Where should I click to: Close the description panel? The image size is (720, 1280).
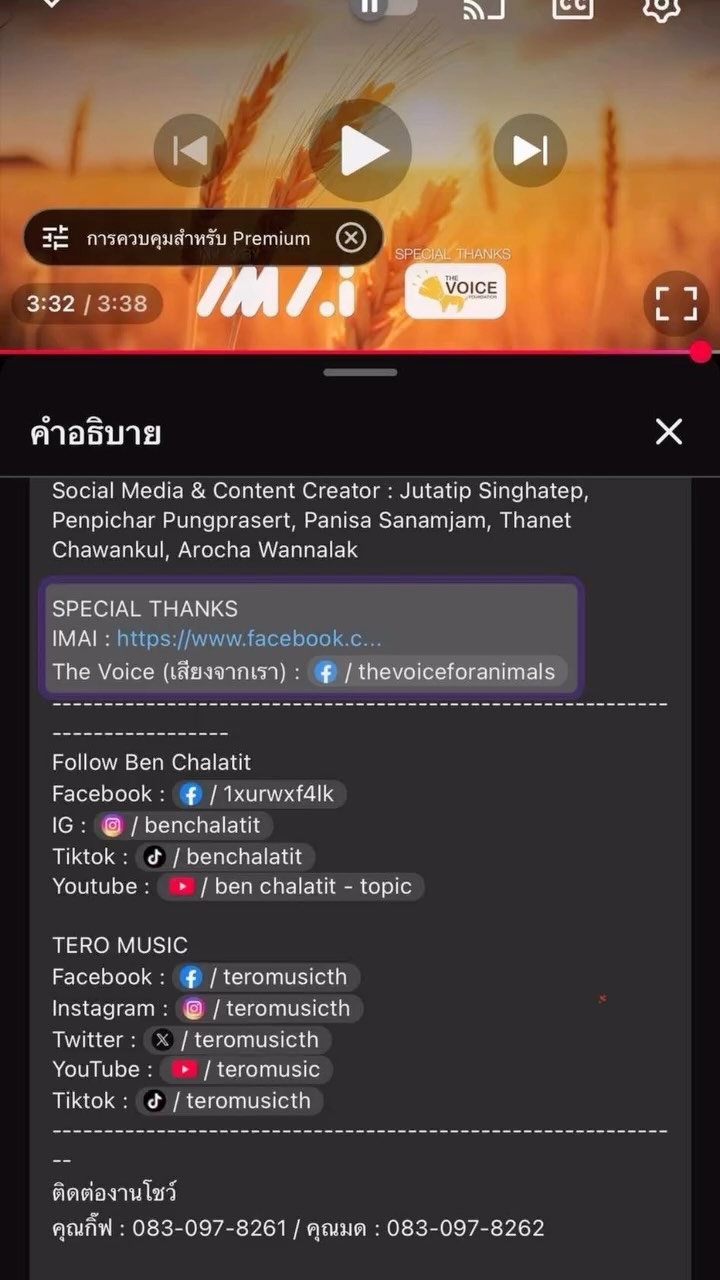(x=668, y=432)
